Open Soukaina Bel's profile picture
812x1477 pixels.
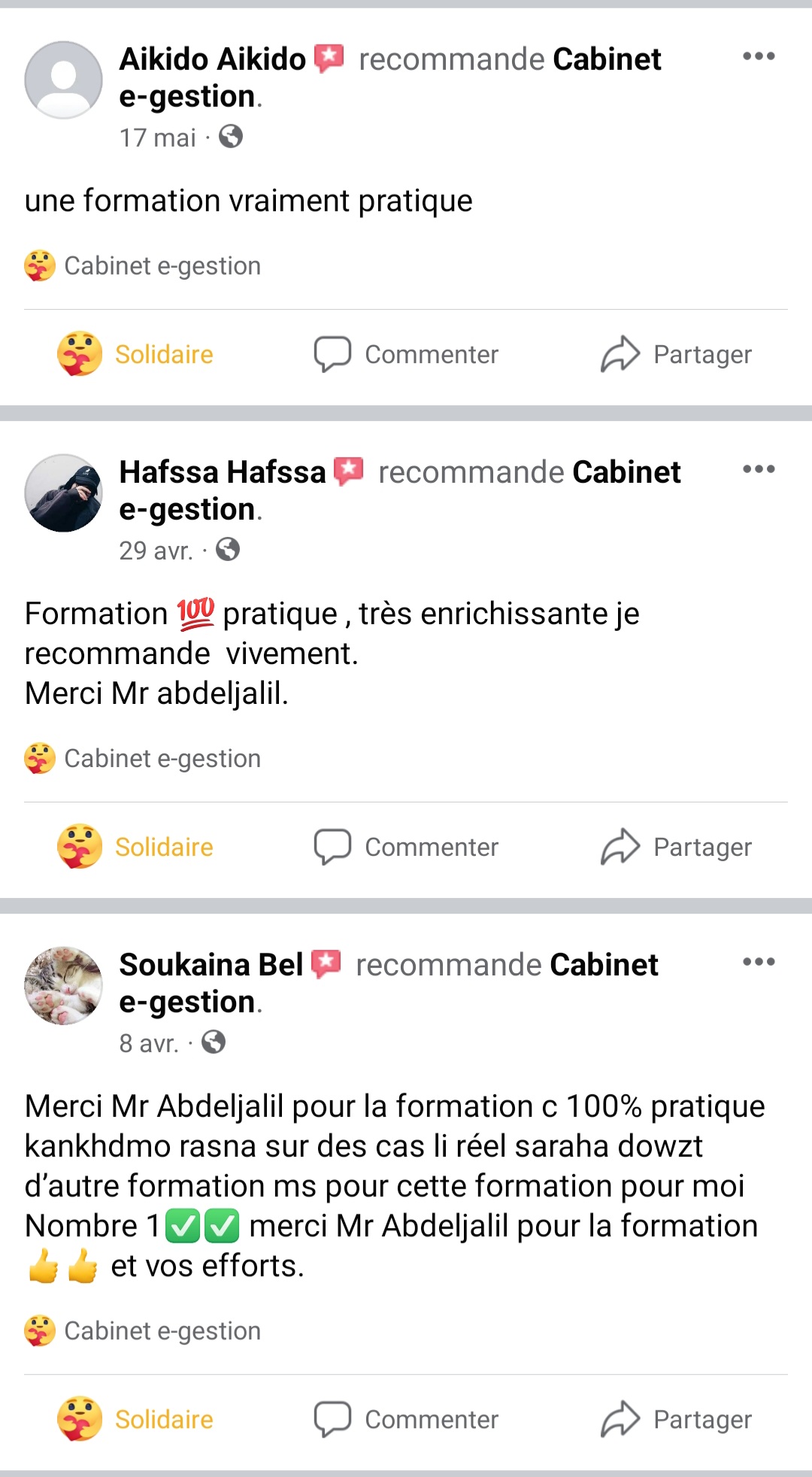click(x=64, y=985)
